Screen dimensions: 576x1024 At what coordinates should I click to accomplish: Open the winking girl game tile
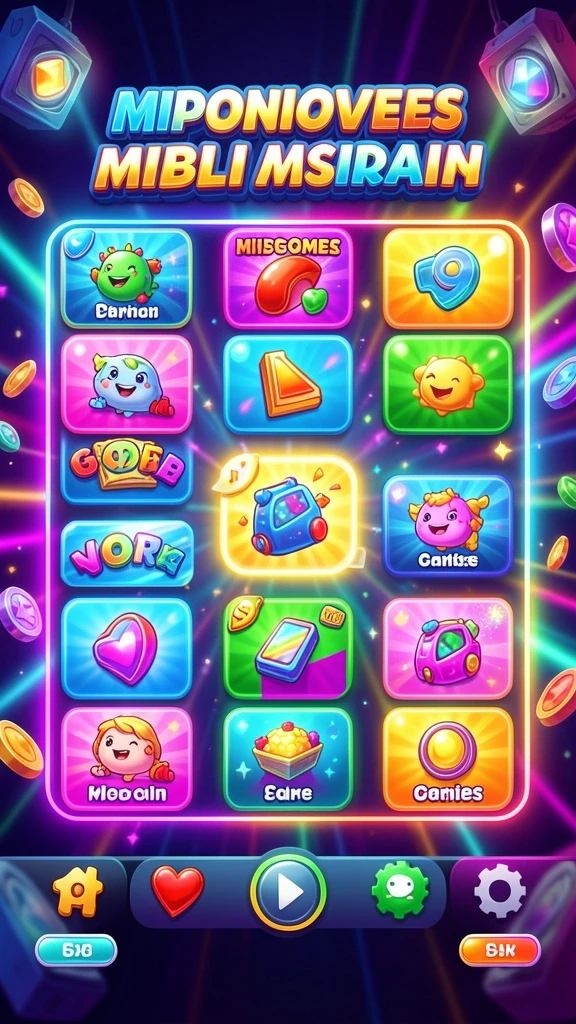pos(127,759)
